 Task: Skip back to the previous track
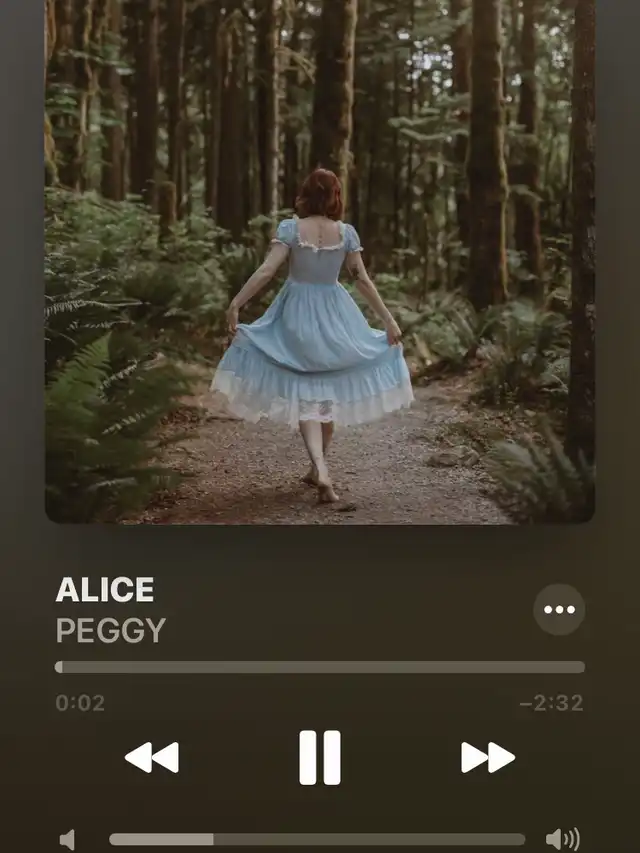point(152,757)
